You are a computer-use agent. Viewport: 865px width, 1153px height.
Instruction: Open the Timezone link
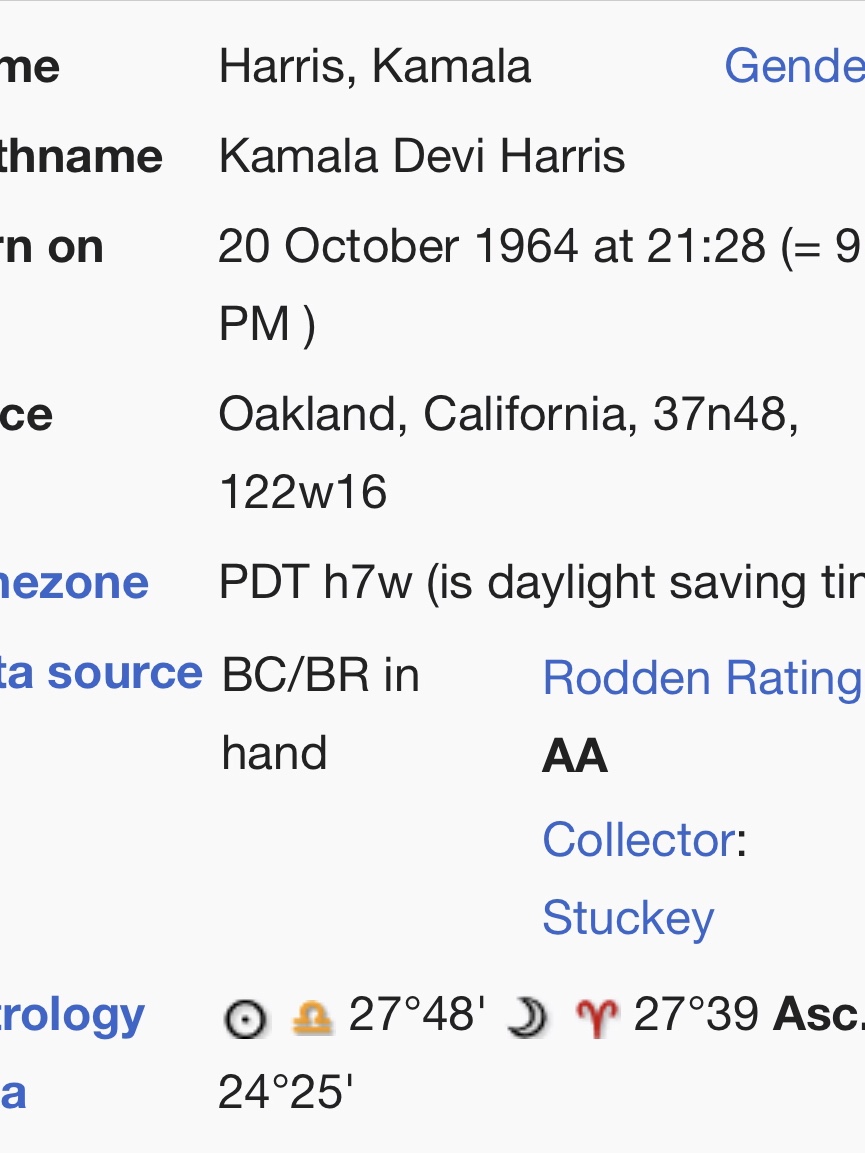(73, 582)
